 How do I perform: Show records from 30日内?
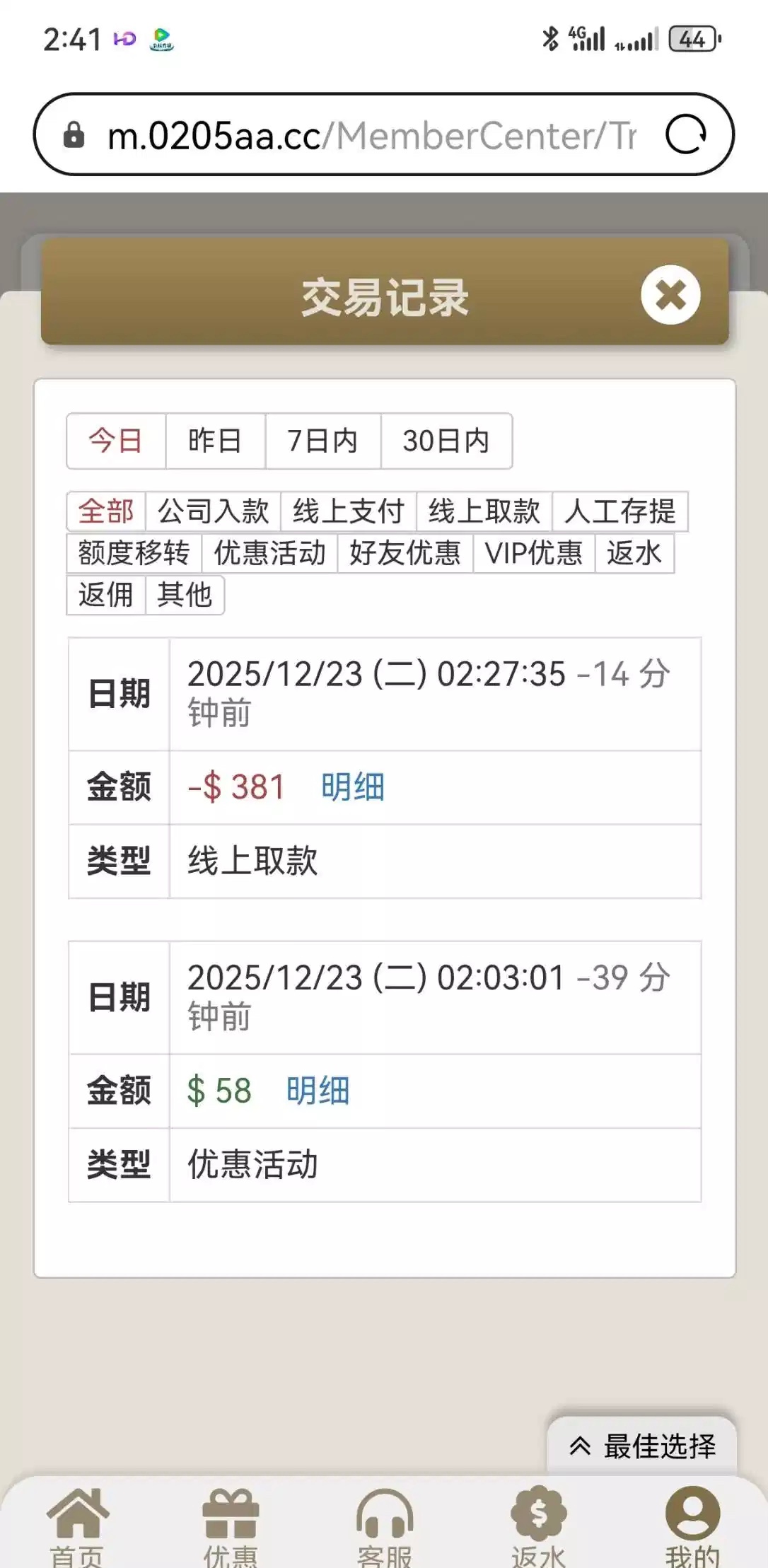446,441
